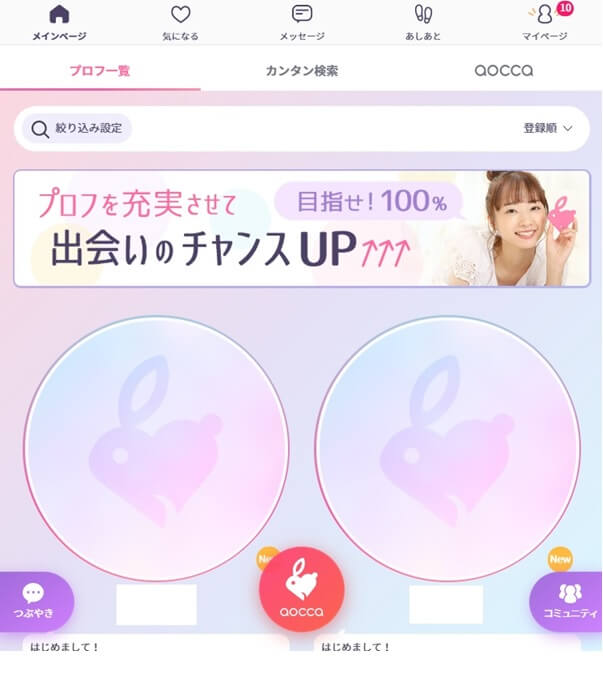Expand the 登録順 sort dropdown
The width and height of the screenshot is (603, 698).
[548, 129]
